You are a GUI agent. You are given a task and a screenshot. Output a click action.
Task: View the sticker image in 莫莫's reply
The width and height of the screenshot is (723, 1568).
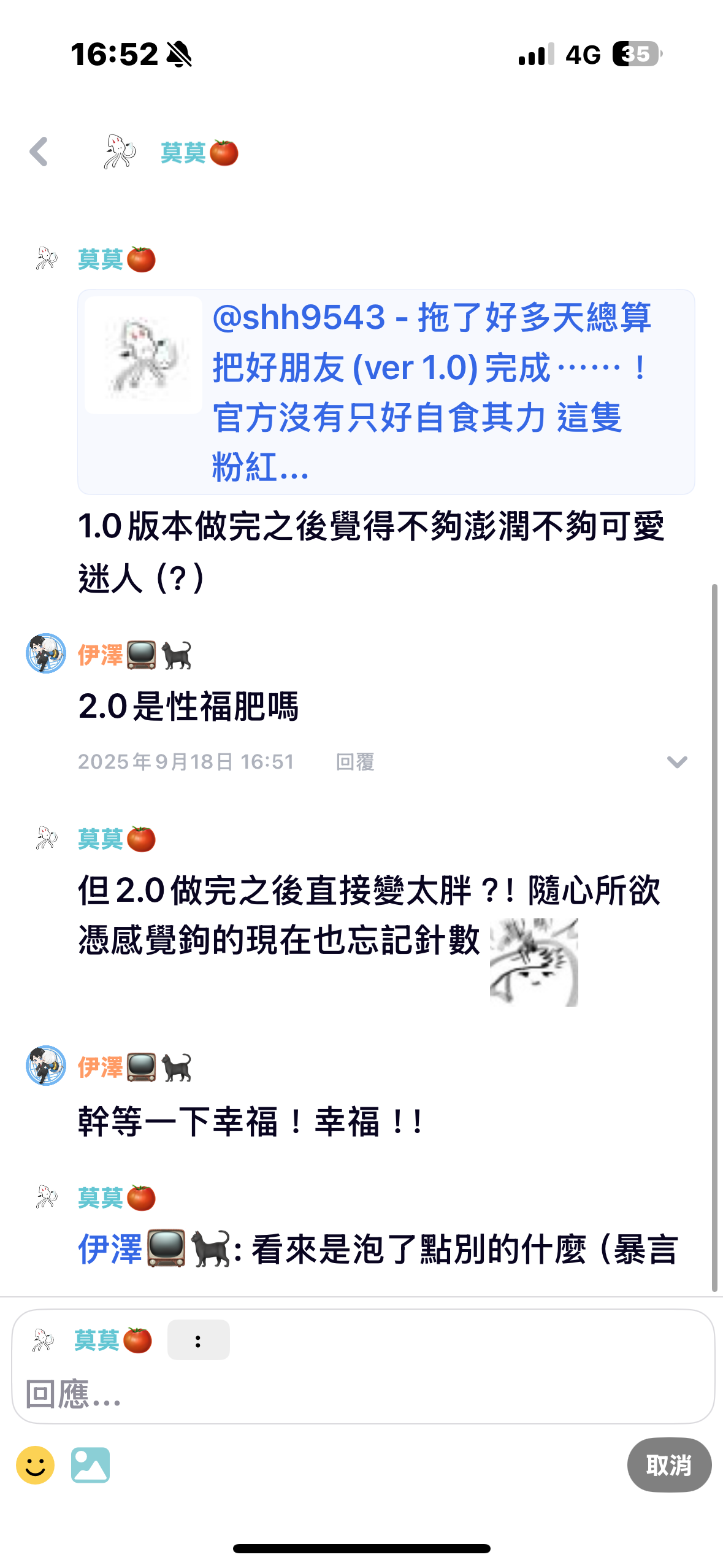tap(534, 961)
